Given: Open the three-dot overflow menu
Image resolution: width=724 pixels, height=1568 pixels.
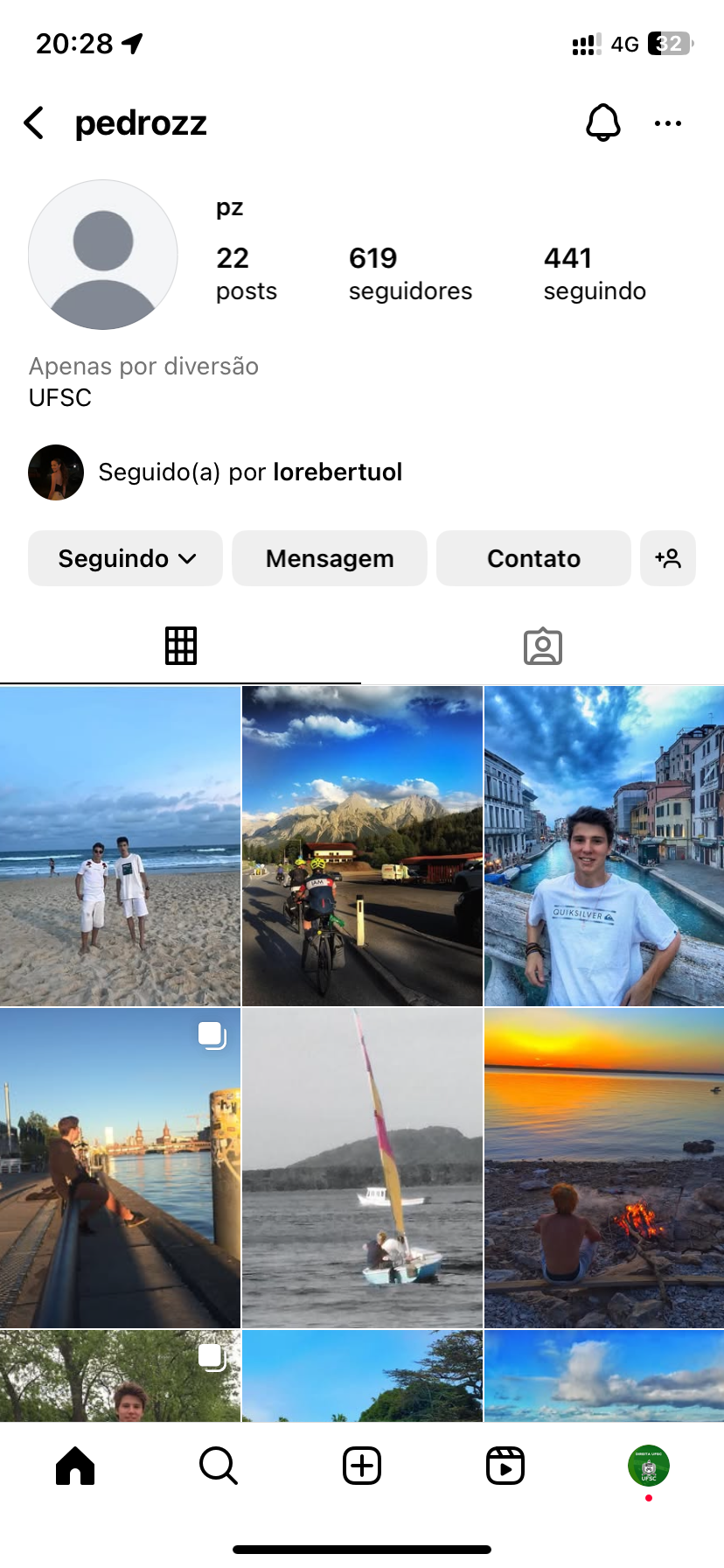Looking at the screenshot, I should pyautogui.click(x=668, y=123).
